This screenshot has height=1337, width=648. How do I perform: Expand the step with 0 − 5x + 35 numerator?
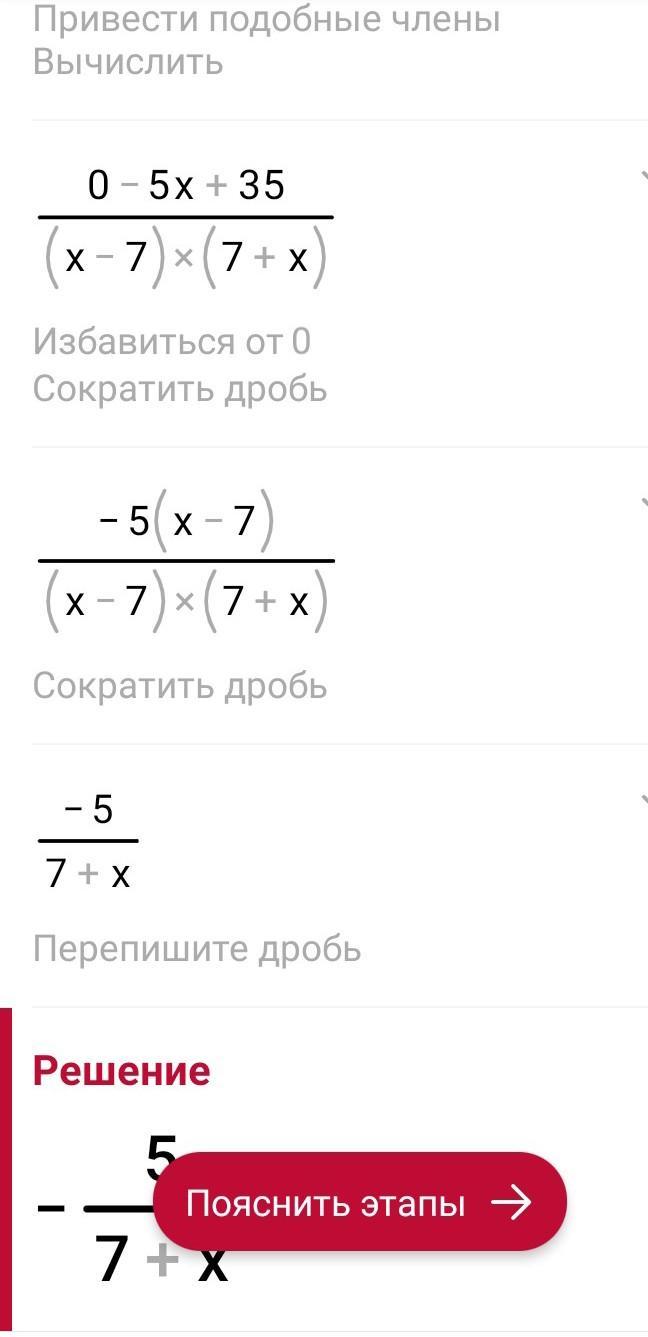(642, 178)
